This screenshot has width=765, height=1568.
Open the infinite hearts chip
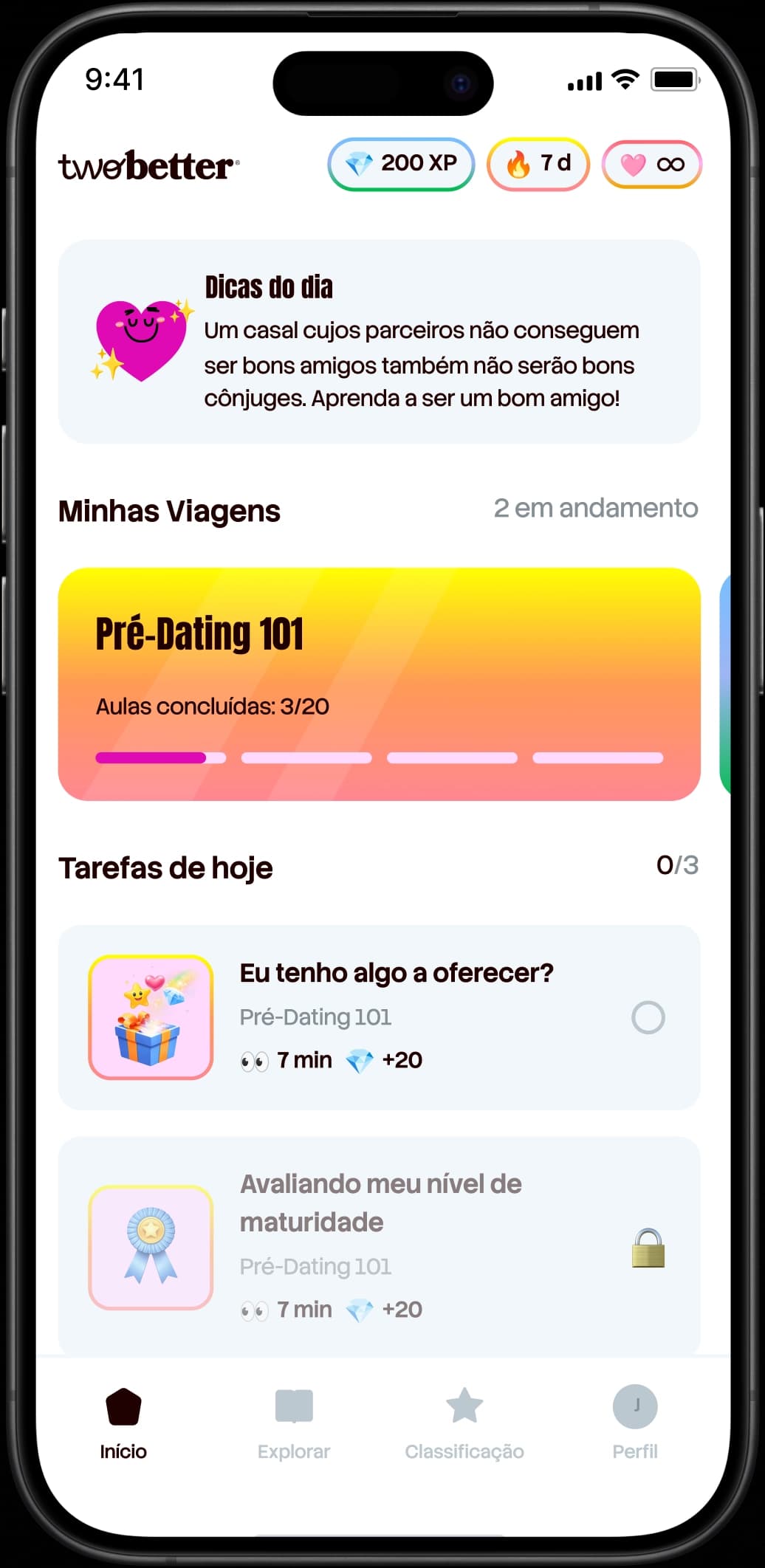(651, 164)
